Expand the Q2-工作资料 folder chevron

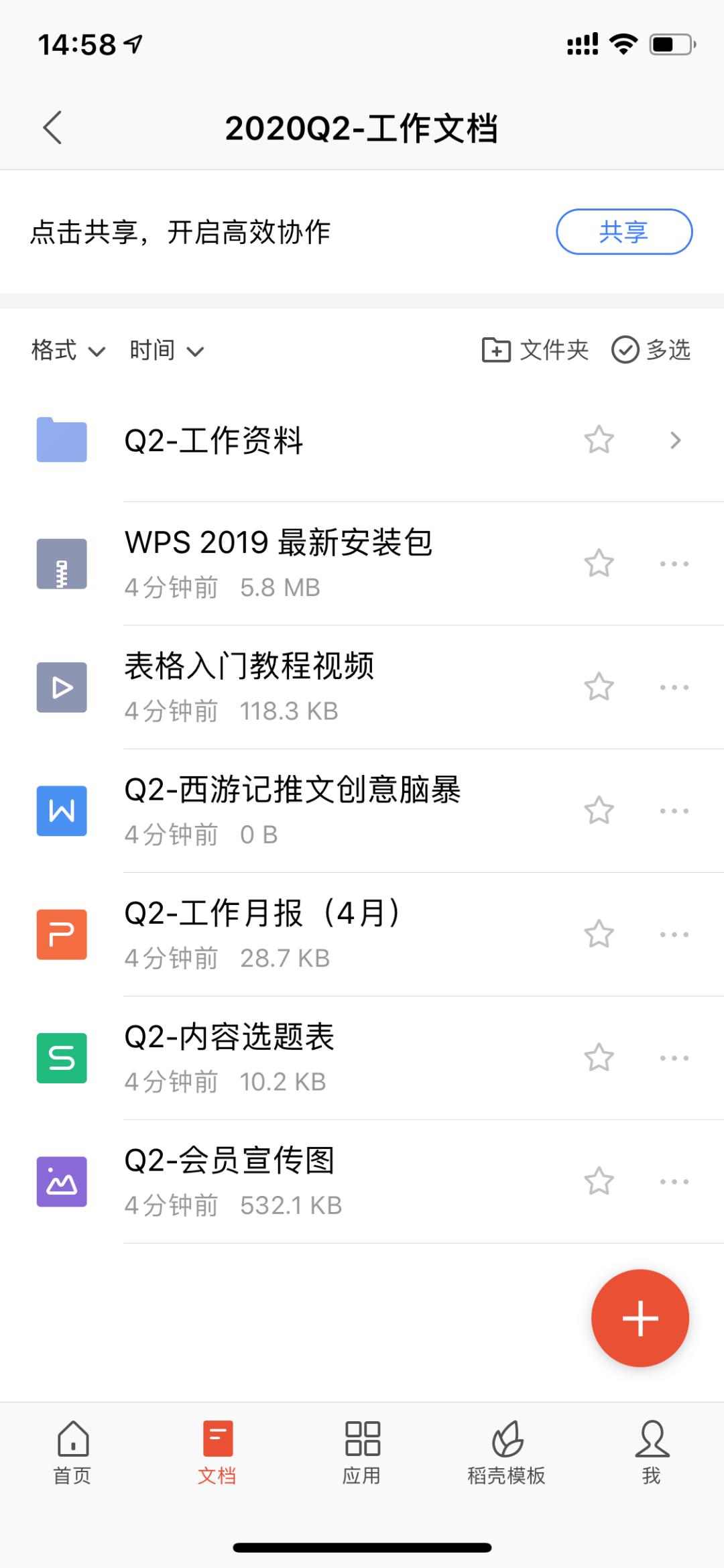pos(674,440)
